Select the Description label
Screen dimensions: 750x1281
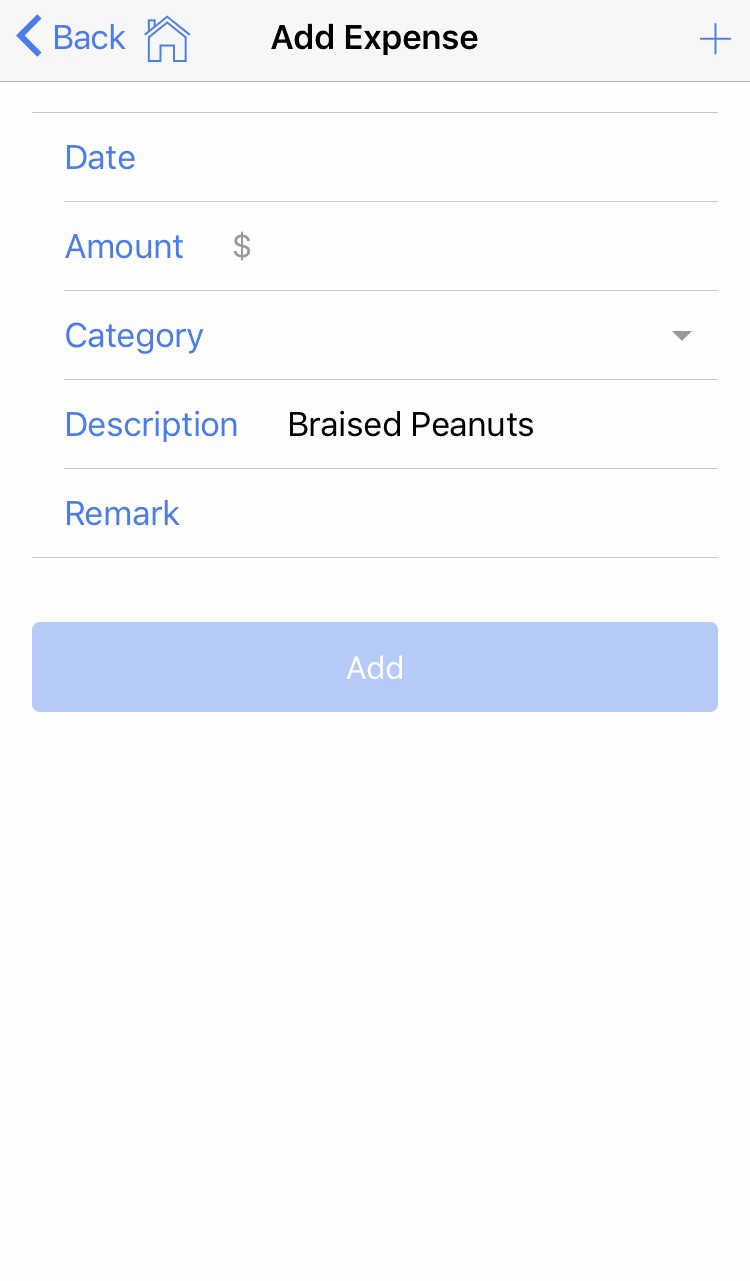(x=151, y=424)
